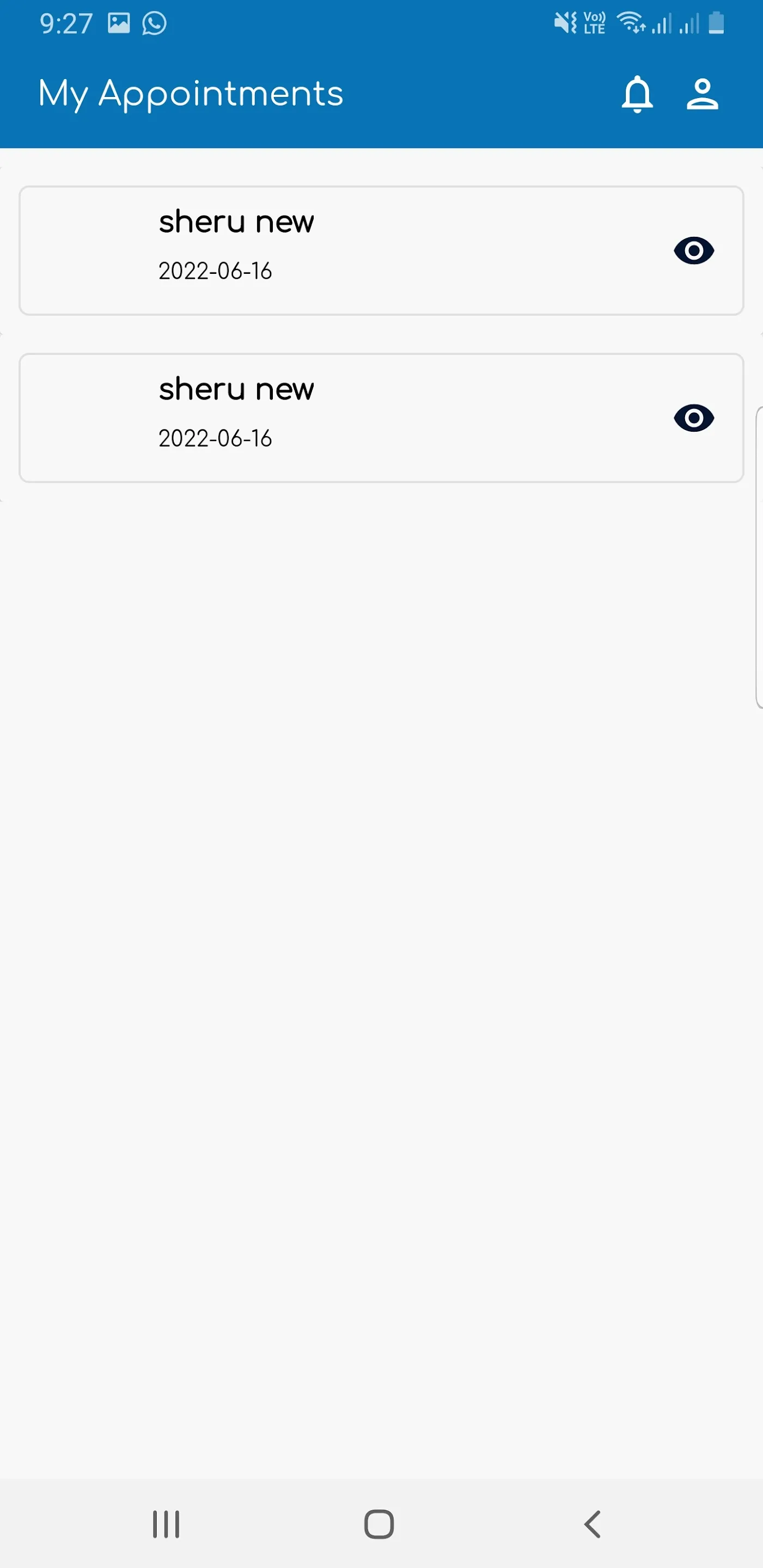
Task: Open the notifications bell
Action: pyautogui.click(x=637, y=94)
